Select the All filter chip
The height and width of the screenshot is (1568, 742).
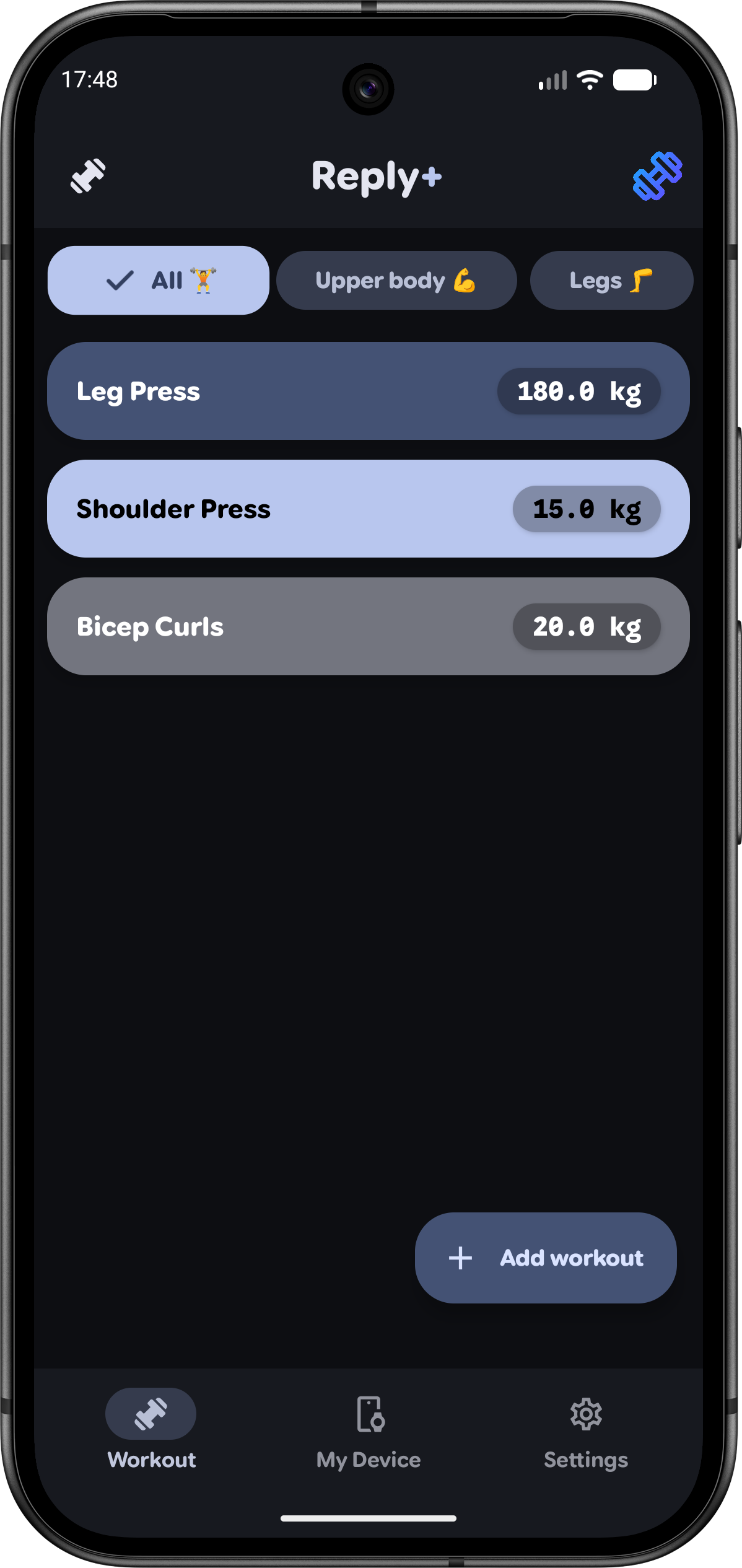pyautogui.click(x=159, y=281)
